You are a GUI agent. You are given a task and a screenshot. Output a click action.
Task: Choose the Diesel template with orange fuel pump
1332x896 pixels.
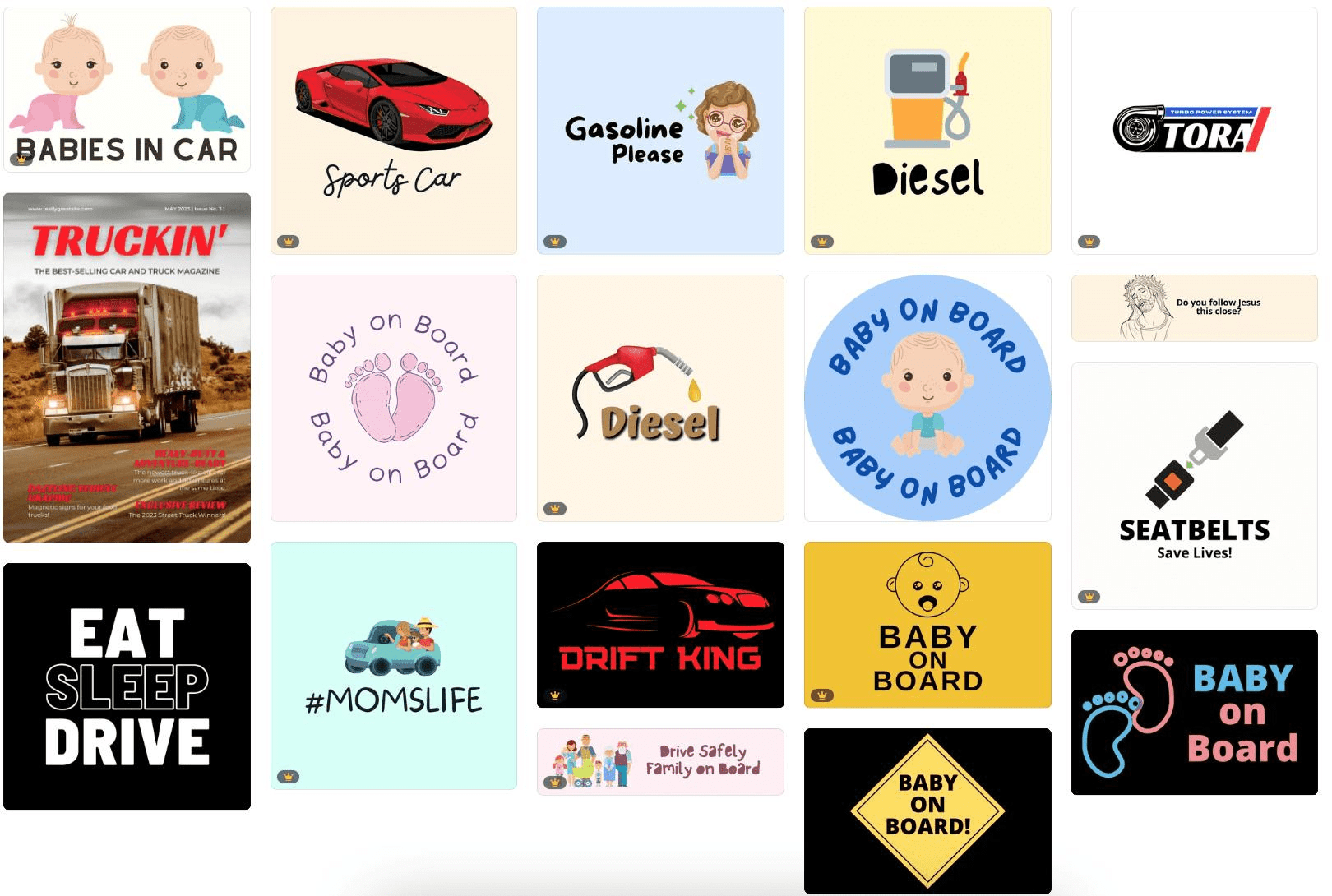927,131
